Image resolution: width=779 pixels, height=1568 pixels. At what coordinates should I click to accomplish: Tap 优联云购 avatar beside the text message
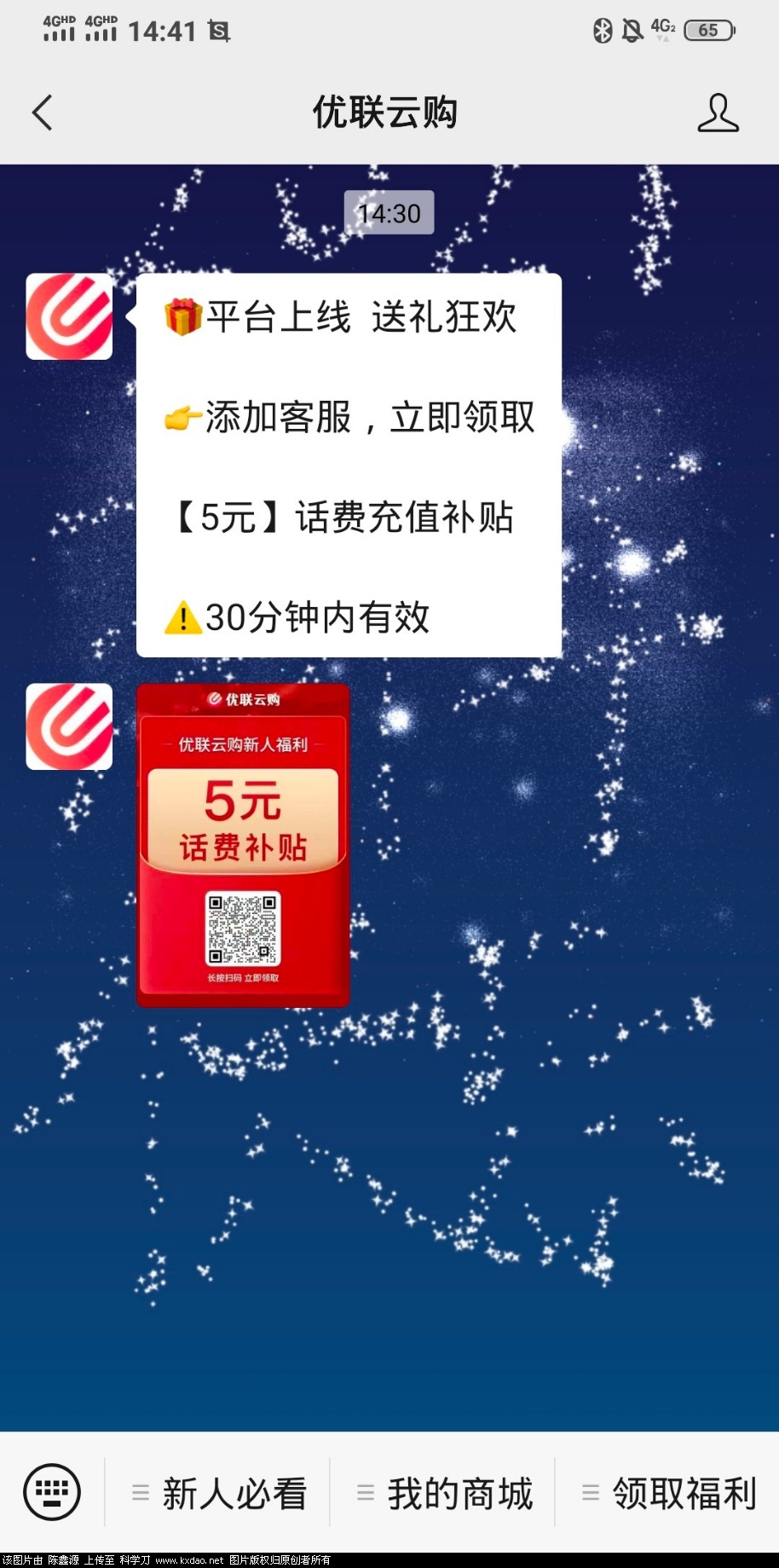point(69,316)
